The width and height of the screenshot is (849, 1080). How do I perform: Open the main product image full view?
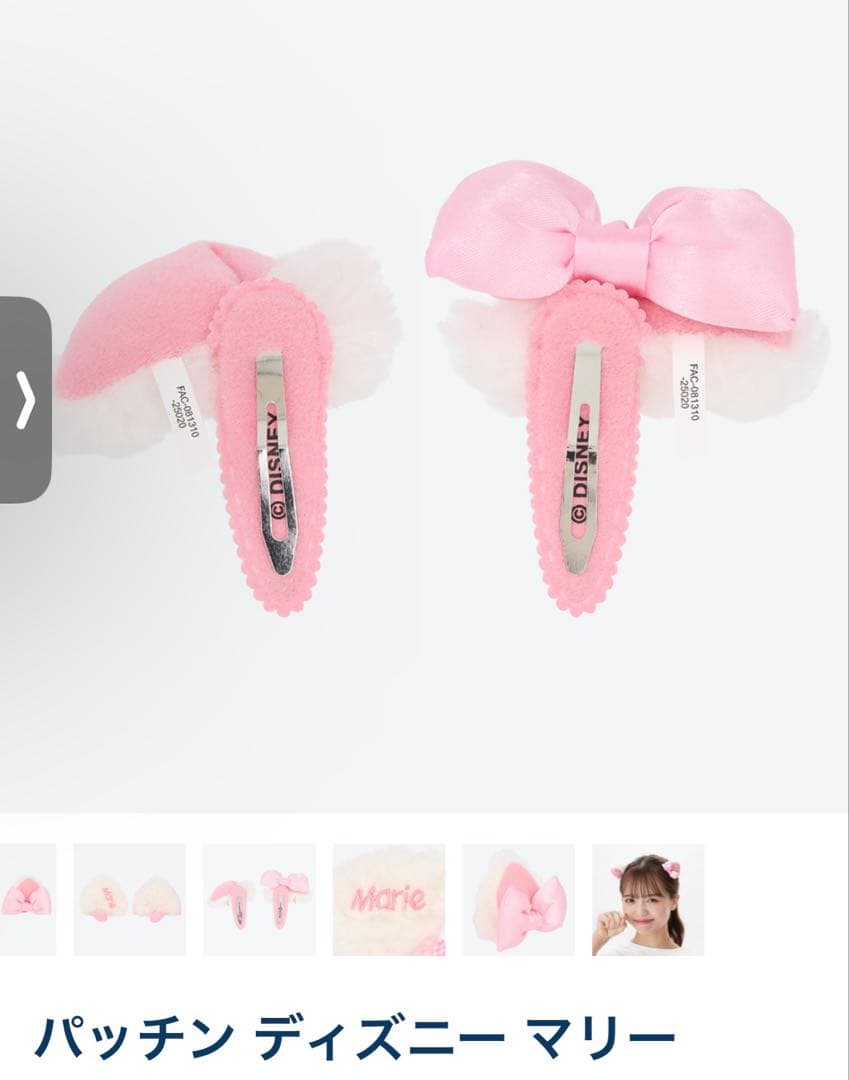pos(440,420)
